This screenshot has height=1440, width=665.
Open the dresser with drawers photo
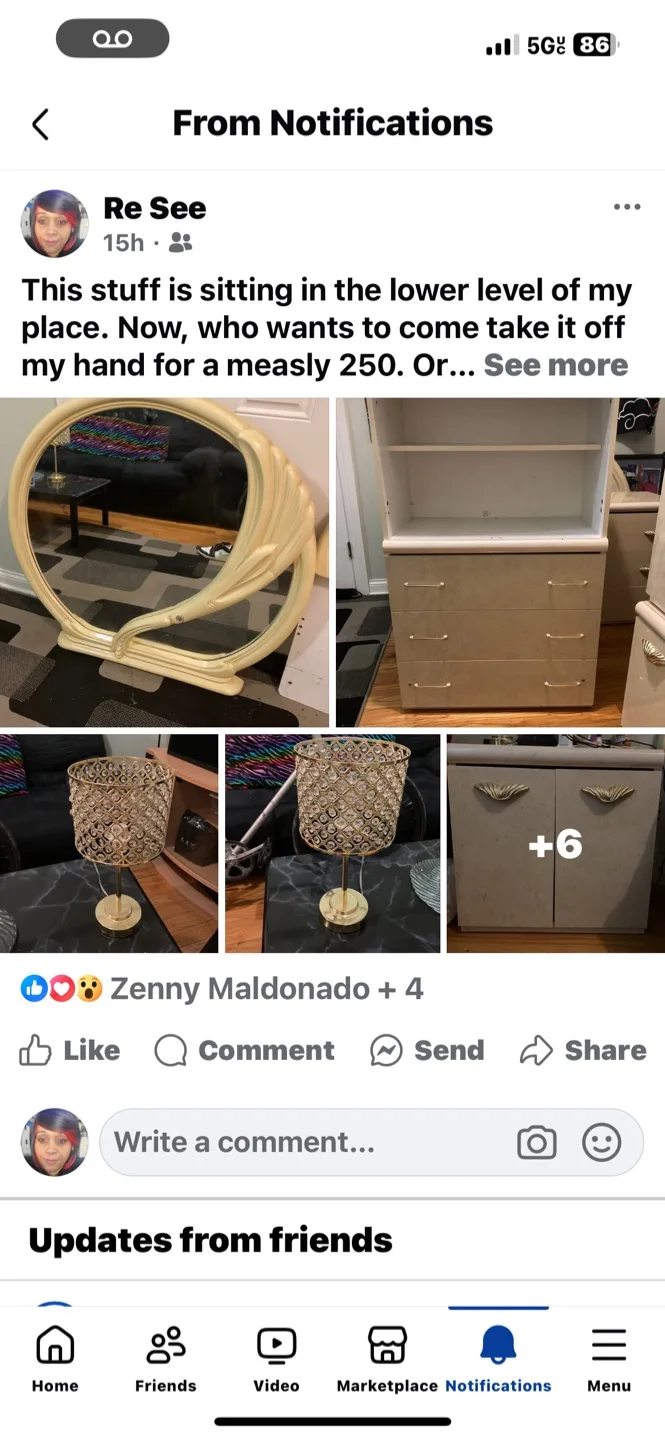[500, 562]
